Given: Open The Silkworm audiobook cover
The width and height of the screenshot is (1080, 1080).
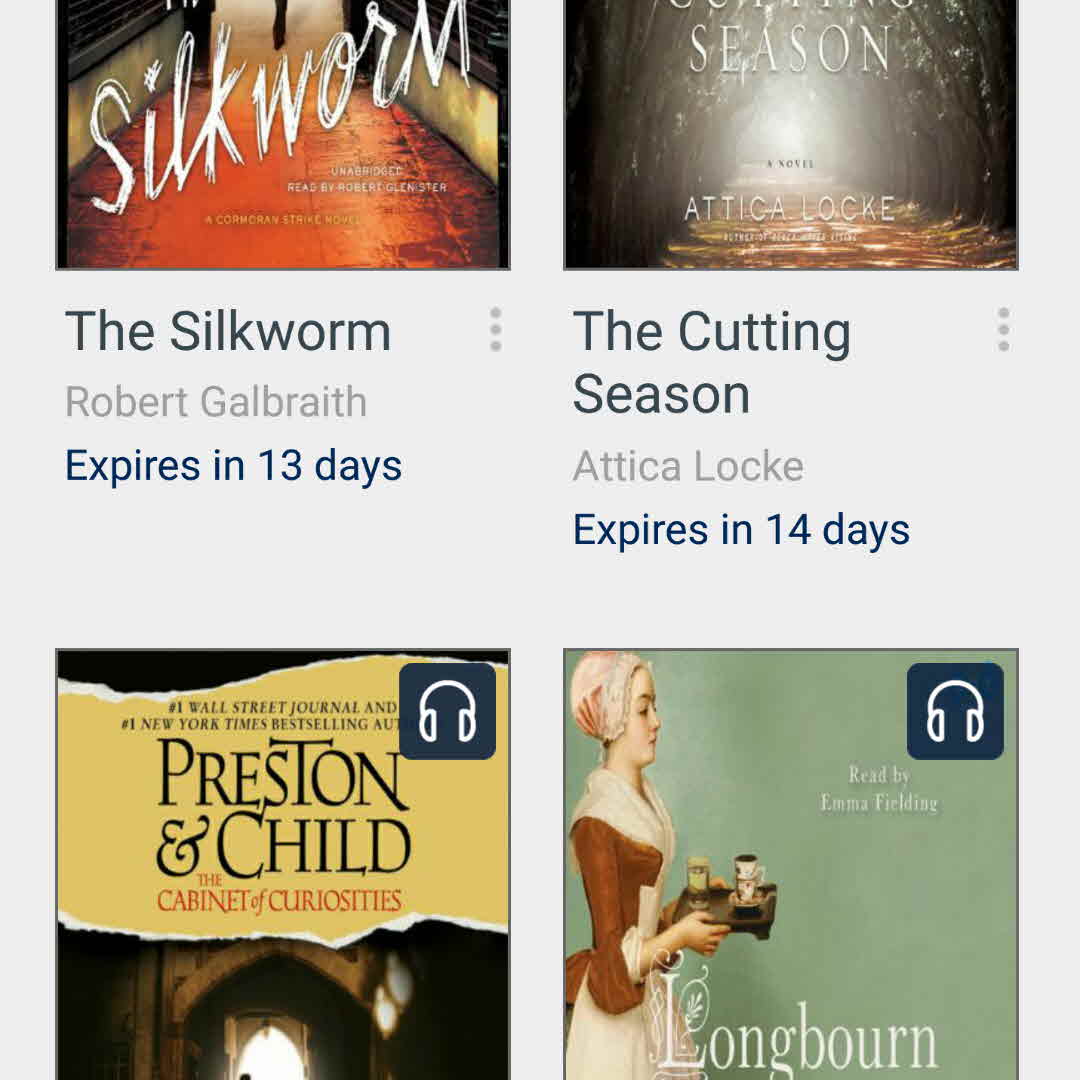Looking at the screenshot, I should 283,134.
